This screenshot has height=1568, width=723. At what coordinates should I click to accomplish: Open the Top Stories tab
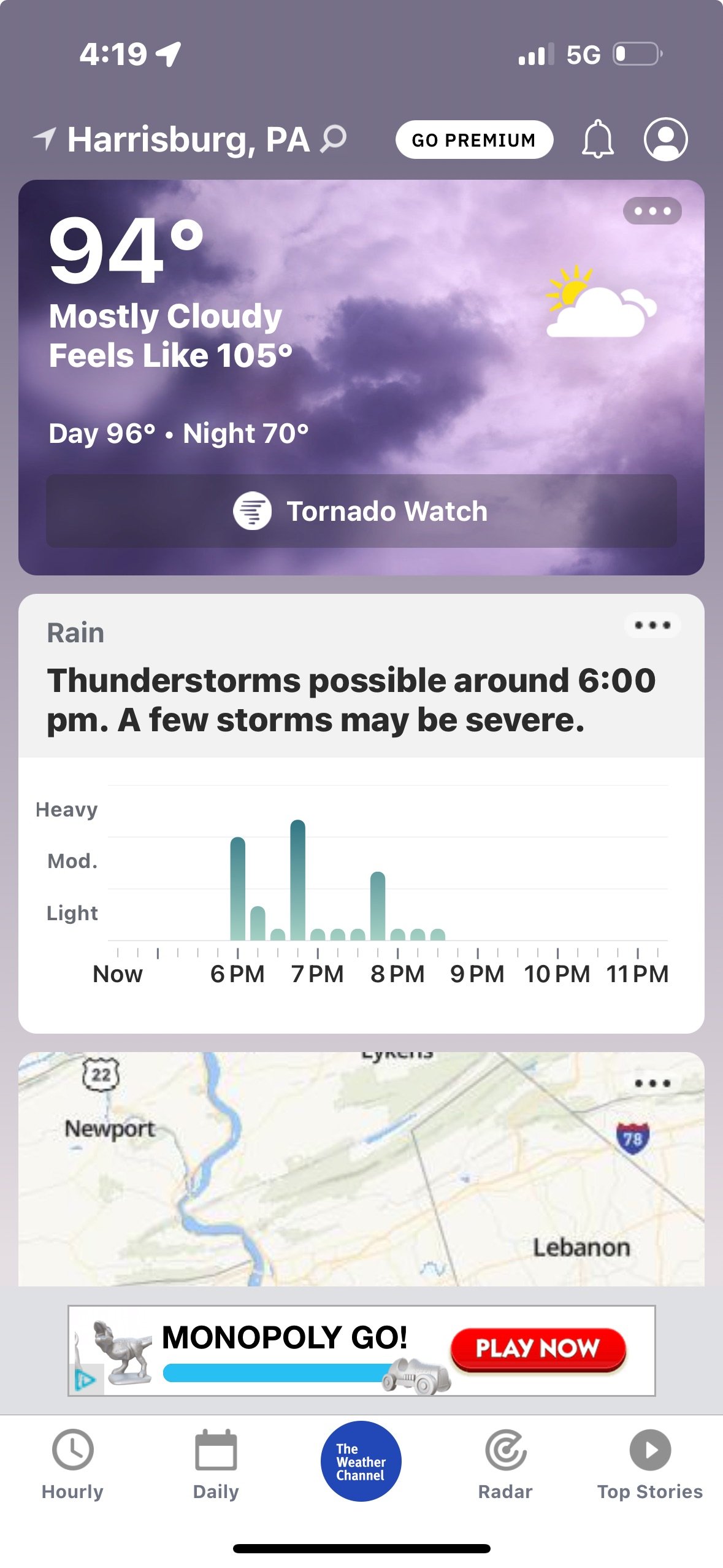650,1464
